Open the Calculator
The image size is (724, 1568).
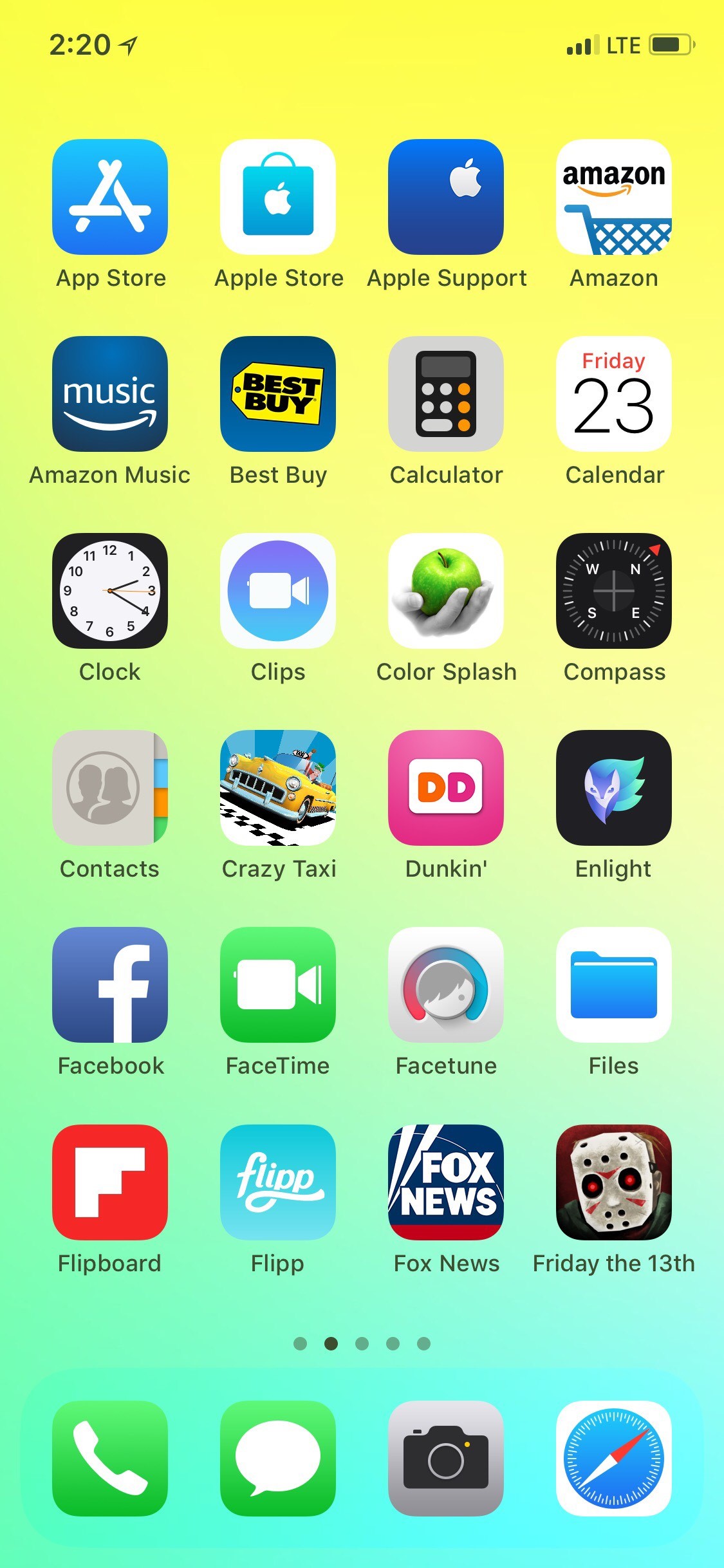pyautogui.click(x=446, y=394)
